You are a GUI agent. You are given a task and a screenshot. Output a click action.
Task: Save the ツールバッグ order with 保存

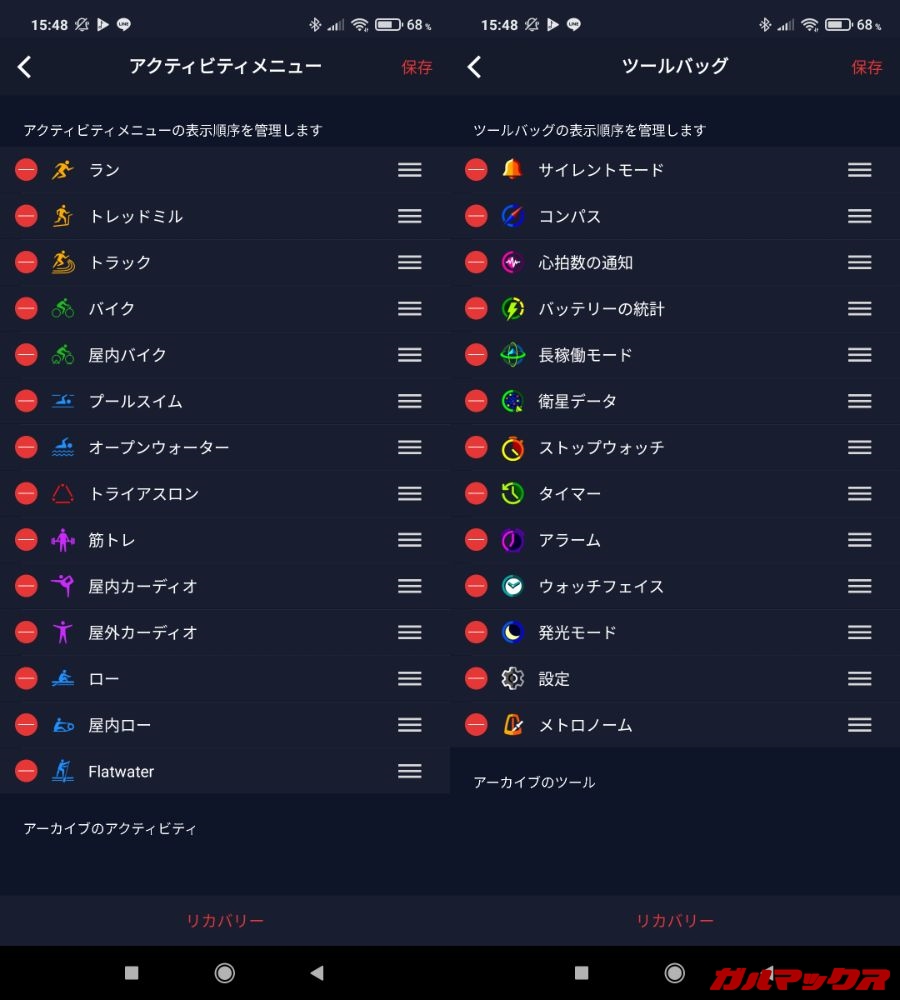[x=867, y=67]
